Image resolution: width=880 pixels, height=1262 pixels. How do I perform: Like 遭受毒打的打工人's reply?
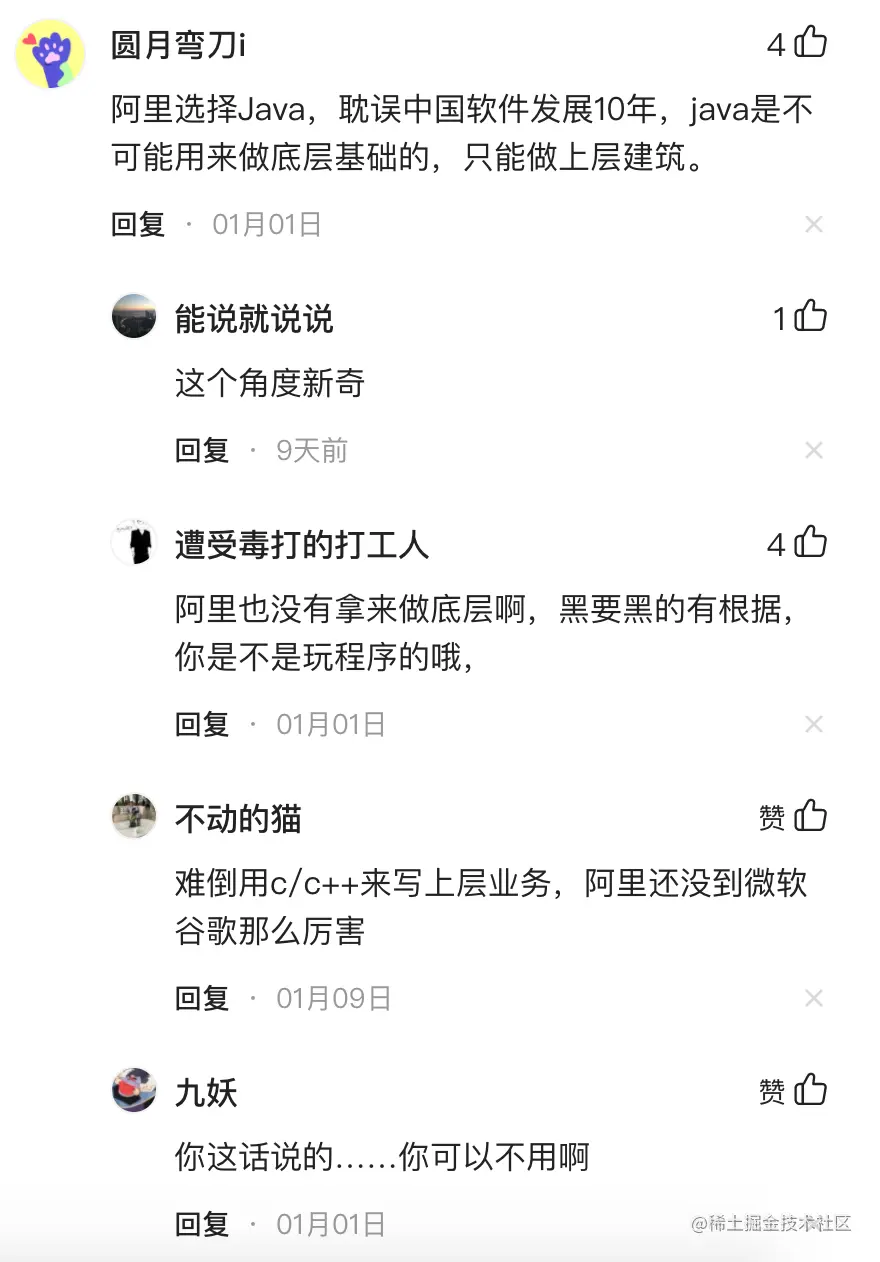click(x=810, y=543)
